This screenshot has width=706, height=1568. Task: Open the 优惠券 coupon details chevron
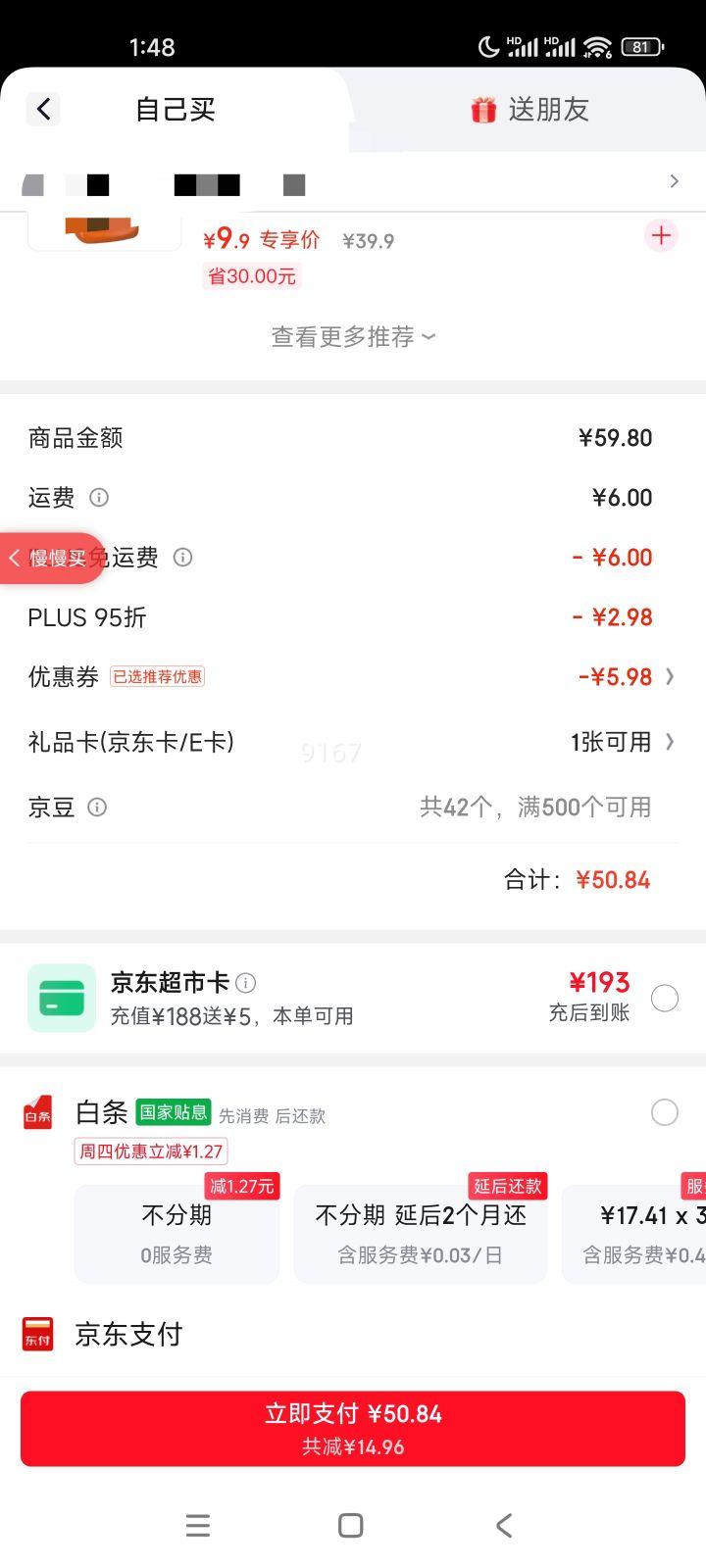click(x=670, y=676)
